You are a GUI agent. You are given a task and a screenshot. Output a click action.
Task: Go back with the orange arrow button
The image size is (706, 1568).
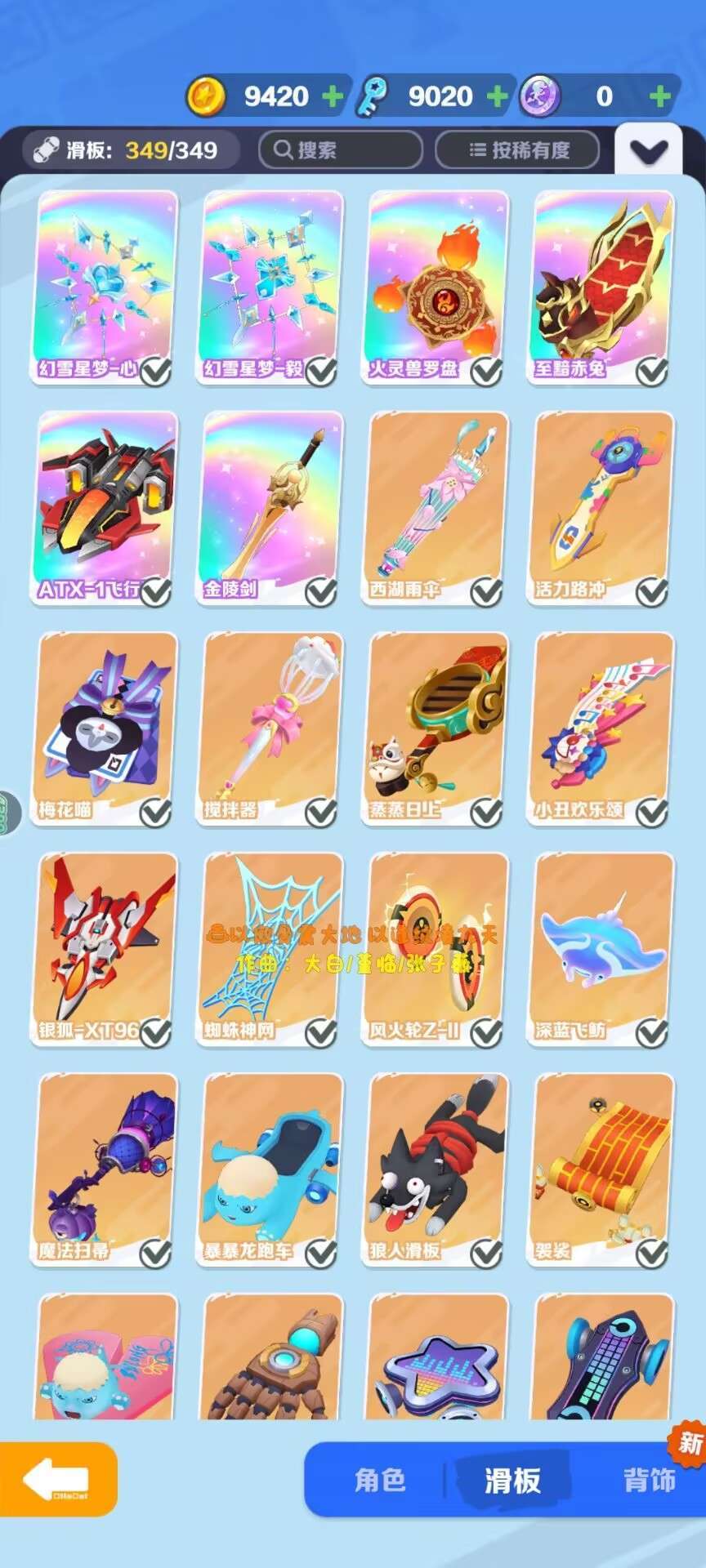click(x=58, y=1479)
